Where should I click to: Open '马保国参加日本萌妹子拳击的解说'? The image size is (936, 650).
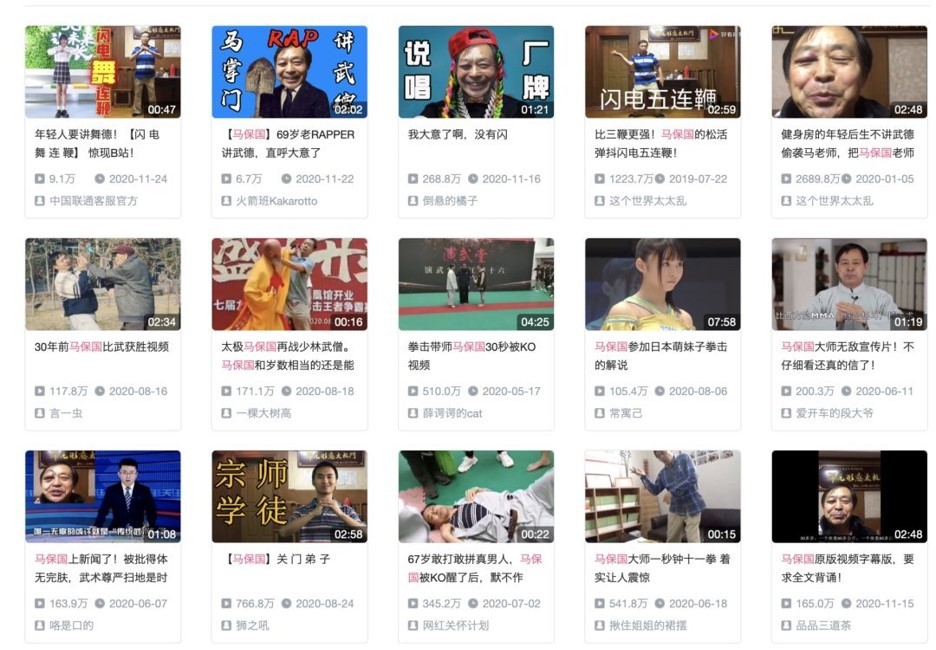(x=662, y=284)
